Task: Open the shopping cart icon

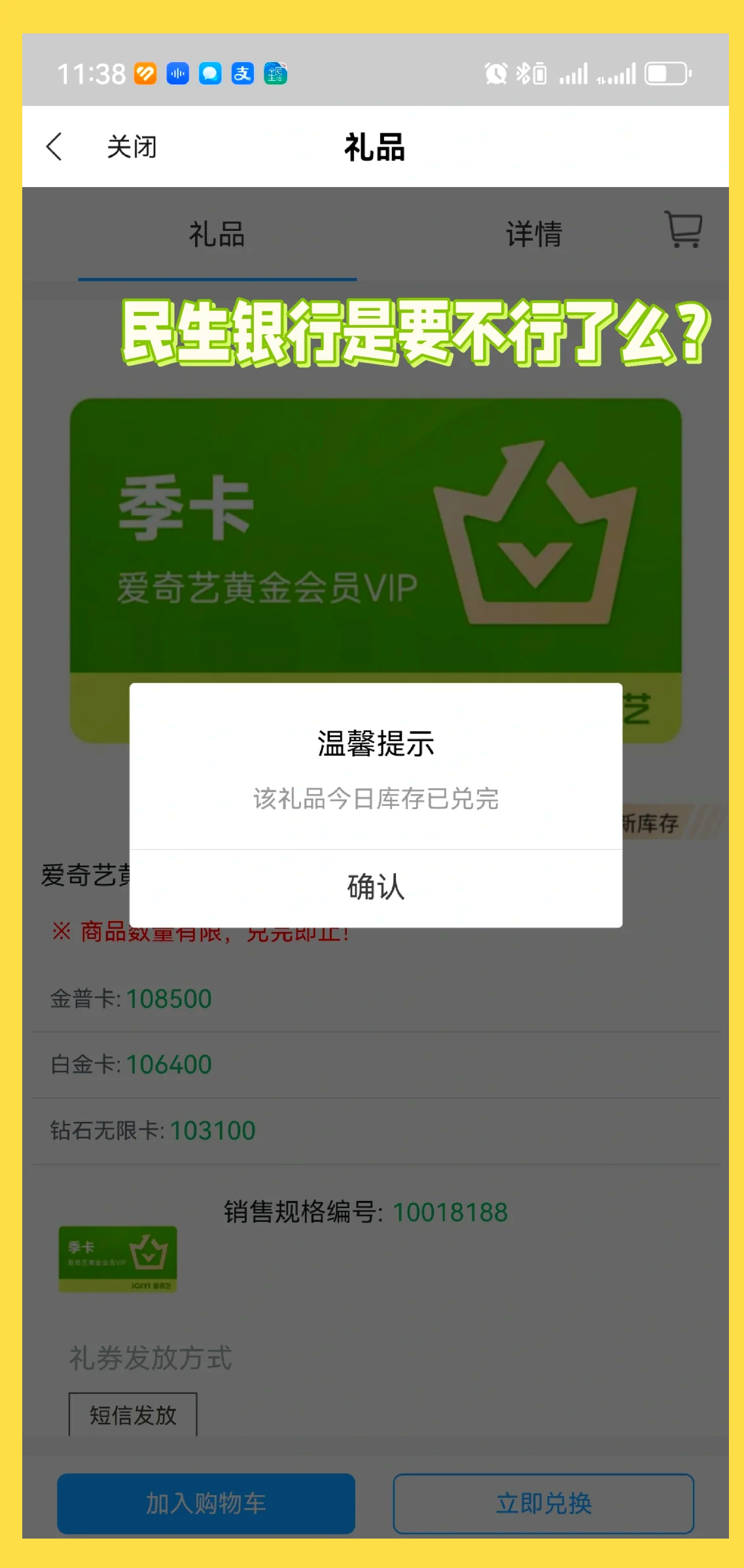Action: pos(683,230)
